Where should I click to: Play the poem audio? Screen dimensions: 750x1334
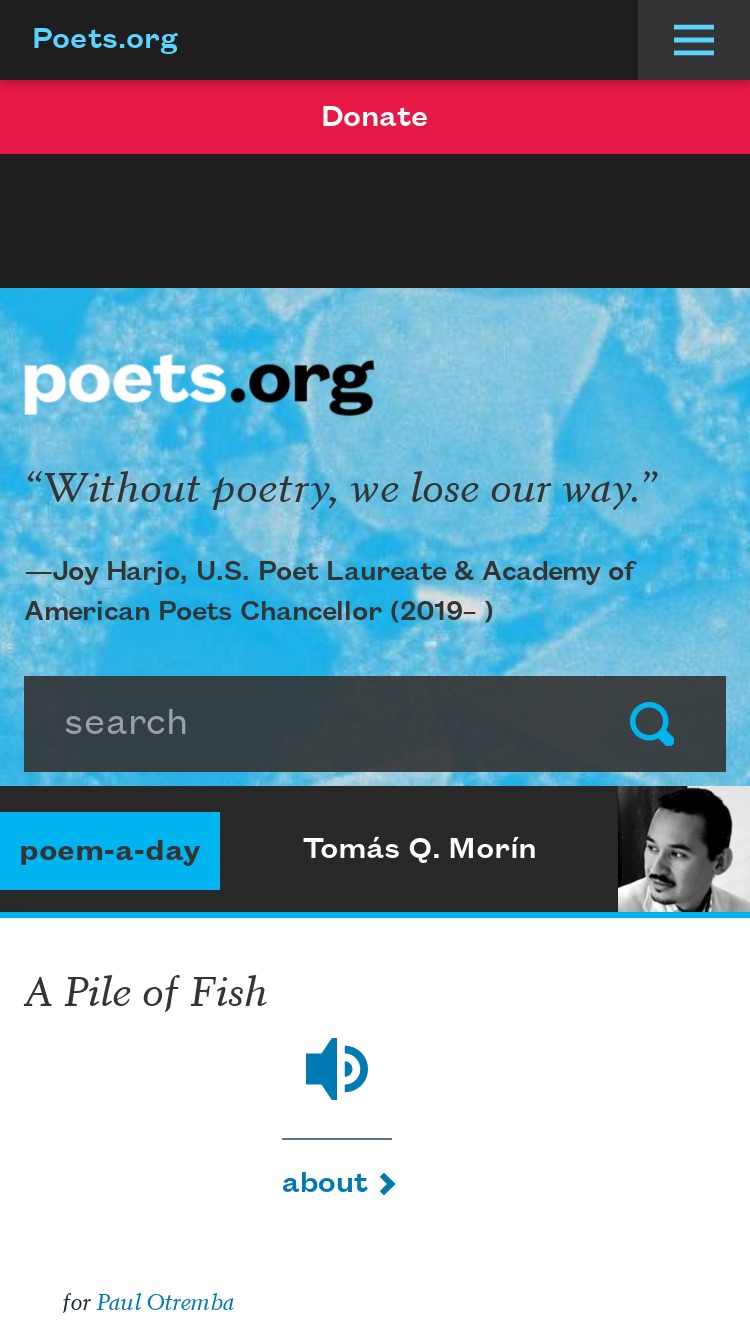pyautogui.click(x=337, y=1069)
